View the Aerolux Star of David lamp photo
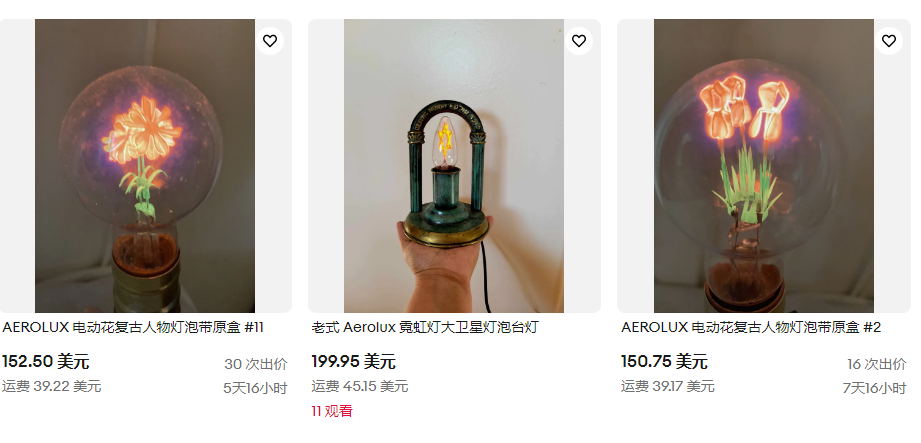Viewport: 921px width, 443px height. [x=454, y=166]
